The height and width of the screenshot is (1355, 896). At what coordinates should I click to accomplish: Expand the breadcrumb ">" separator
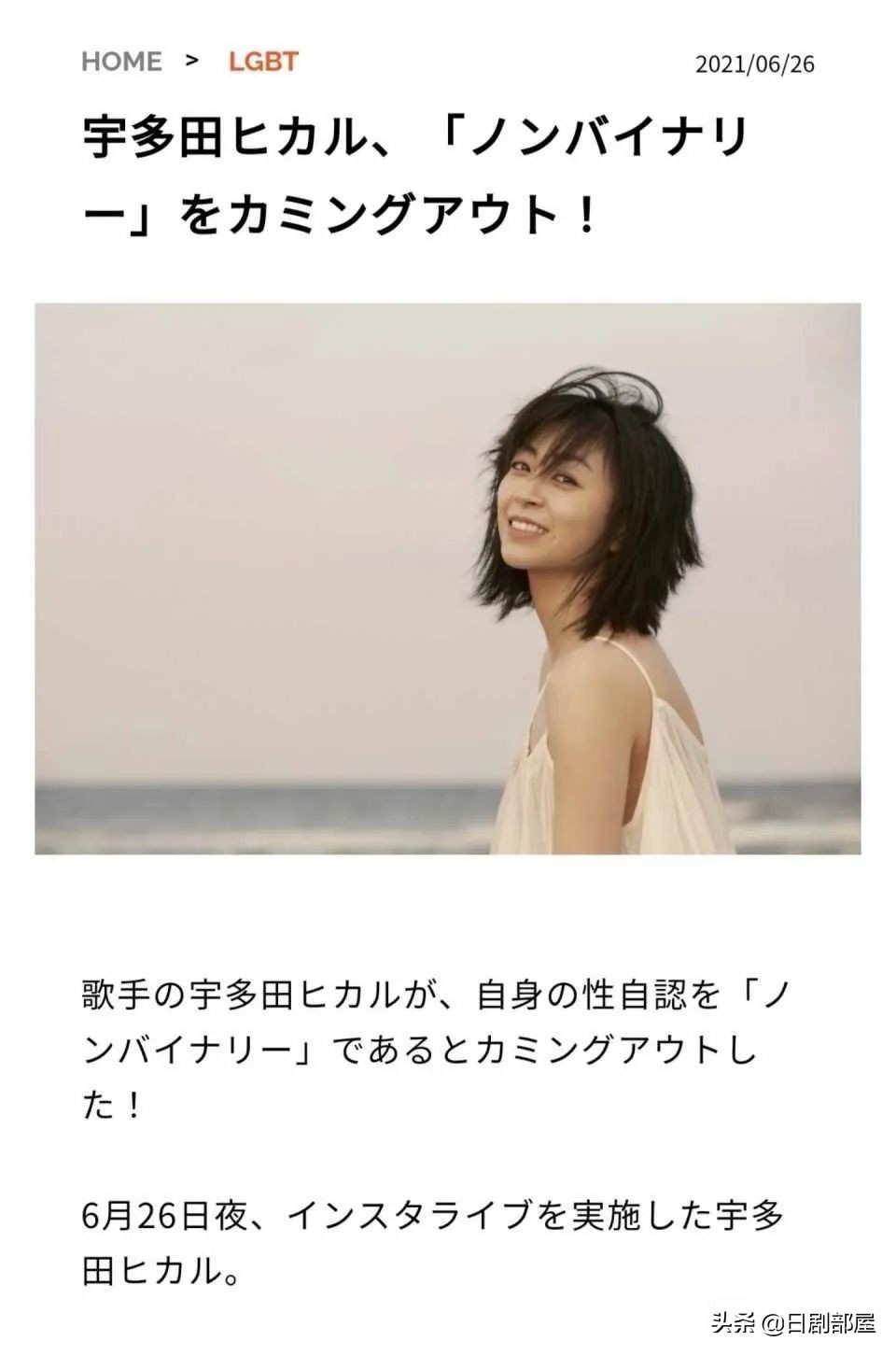tap(193, 62)
